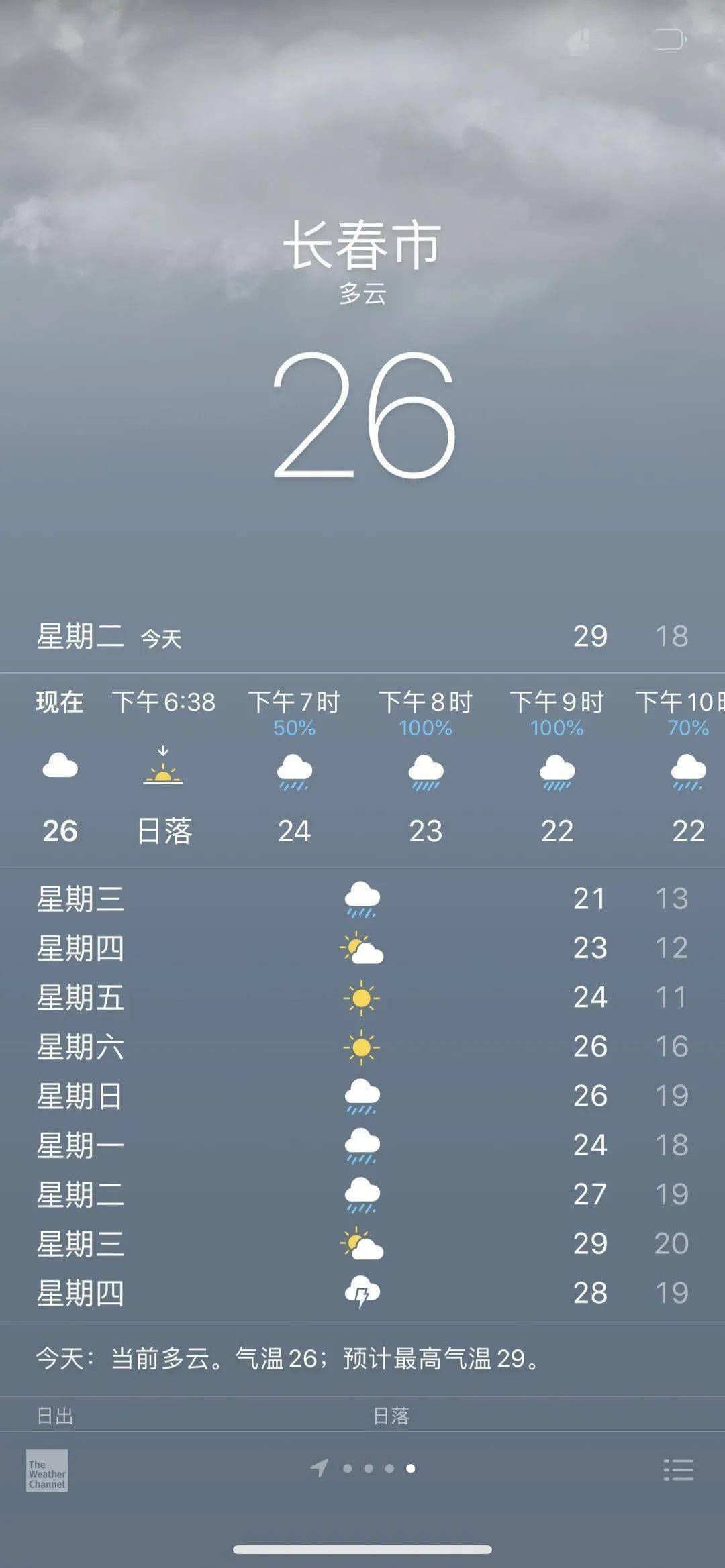This screenshot has height=1568, width=725.
Task: Tap the city name 长春市
Action: [362, 245]
